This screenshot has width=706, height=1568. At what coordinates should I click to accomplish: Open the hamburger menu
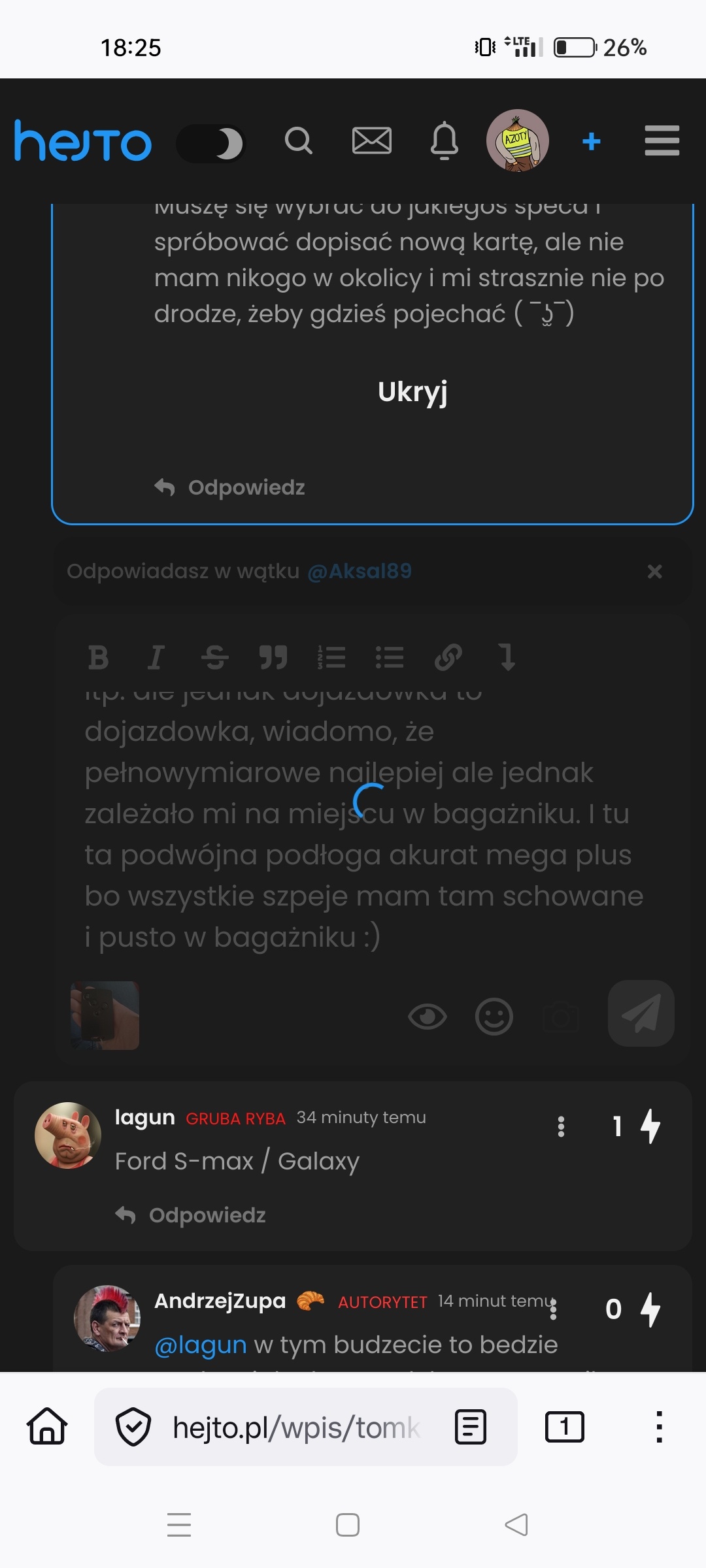(662, 141)
